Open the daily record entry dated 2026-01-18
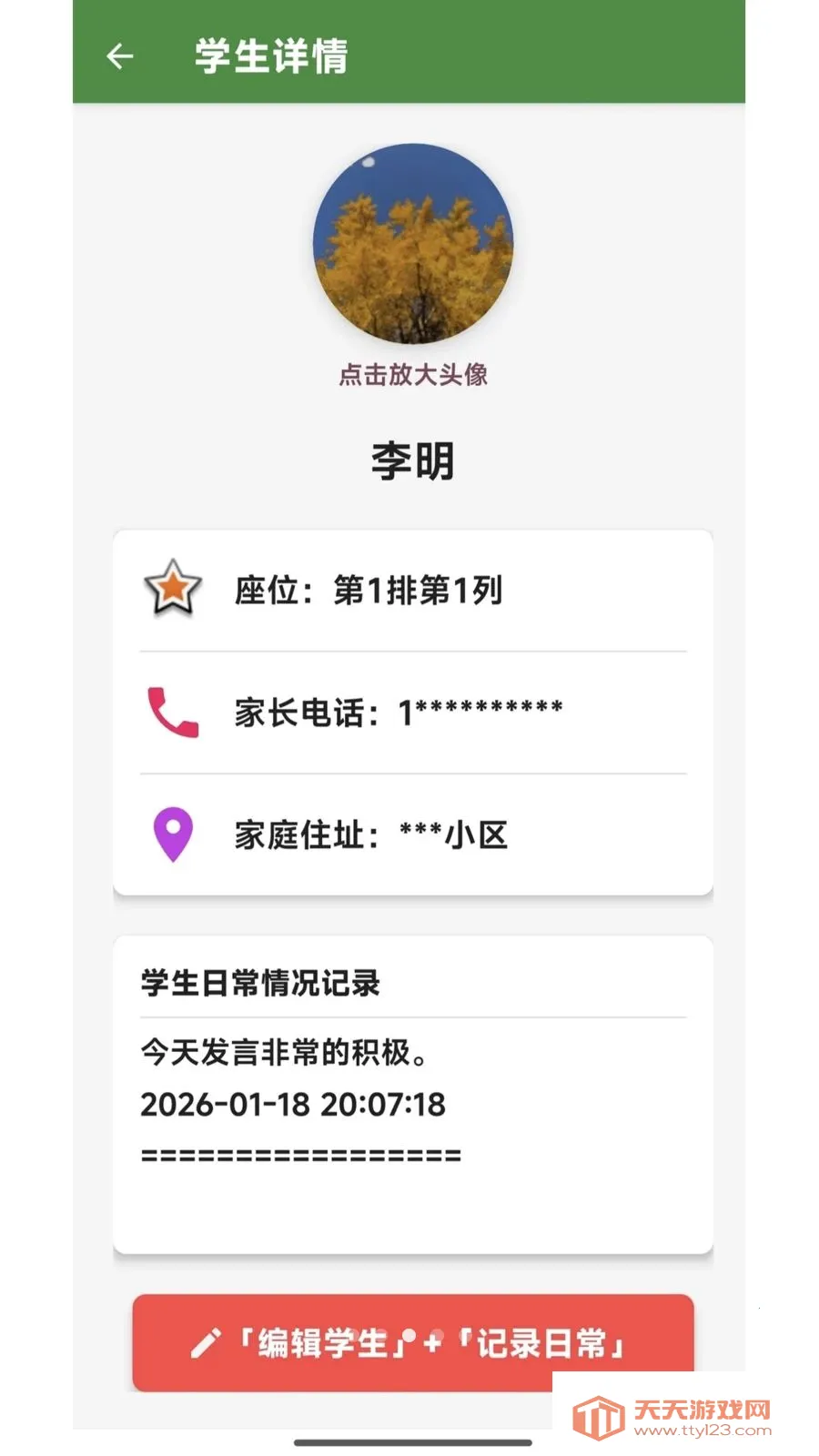Screen dimensions: 819x1456 coord(291,1105)
